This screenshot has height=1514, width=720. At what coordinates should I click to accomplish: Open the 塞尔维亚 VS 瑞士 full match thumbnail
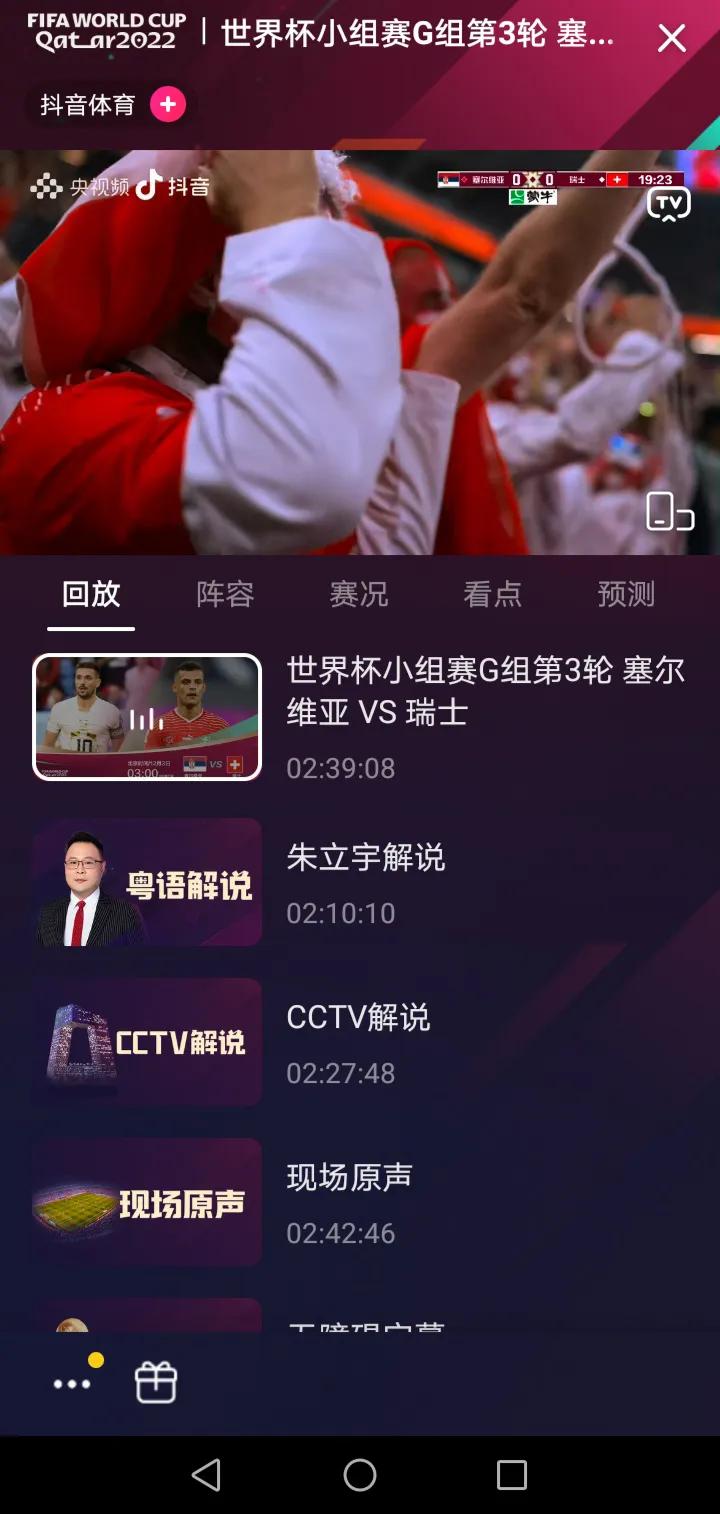pos(146,716)
